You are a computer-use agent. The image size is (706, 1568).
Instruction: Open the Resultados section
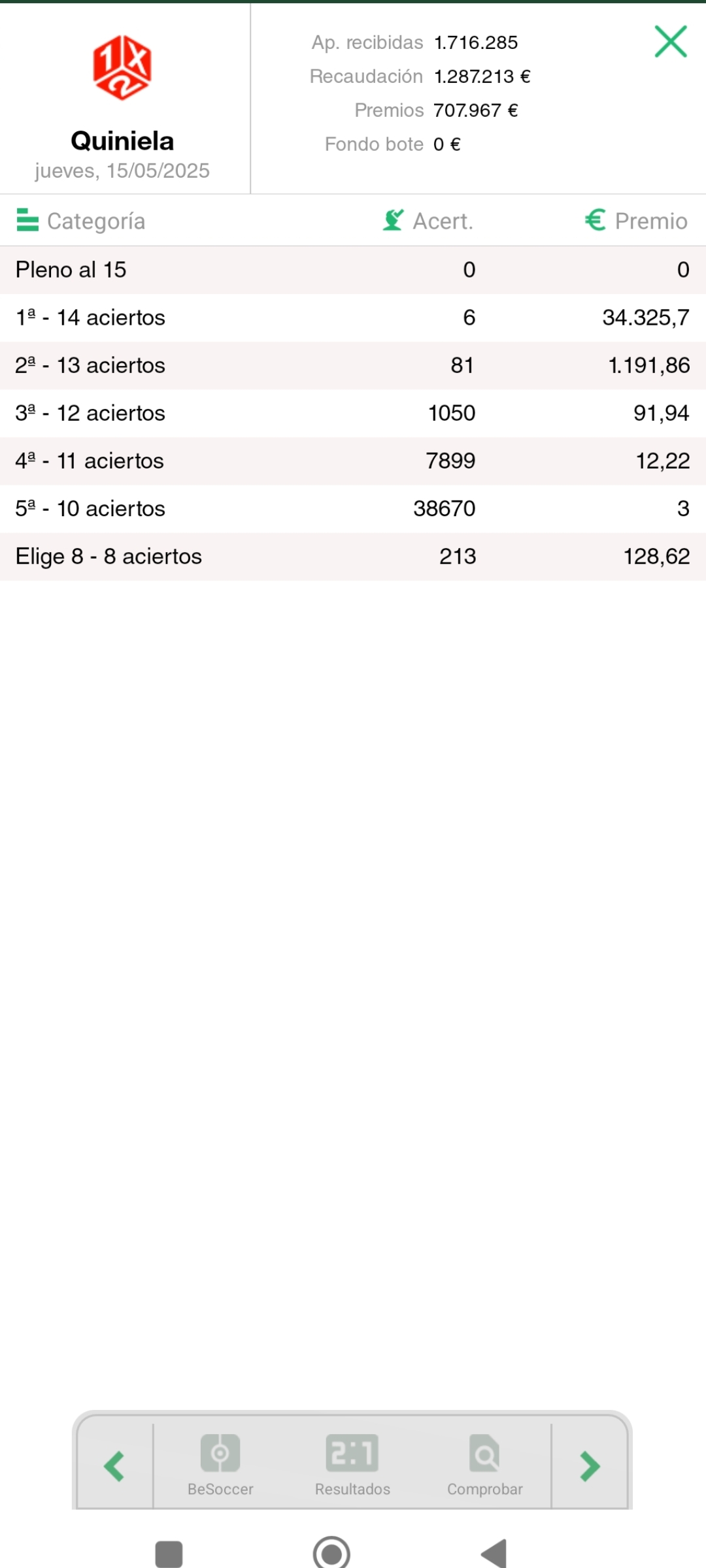pos(352,1465)
